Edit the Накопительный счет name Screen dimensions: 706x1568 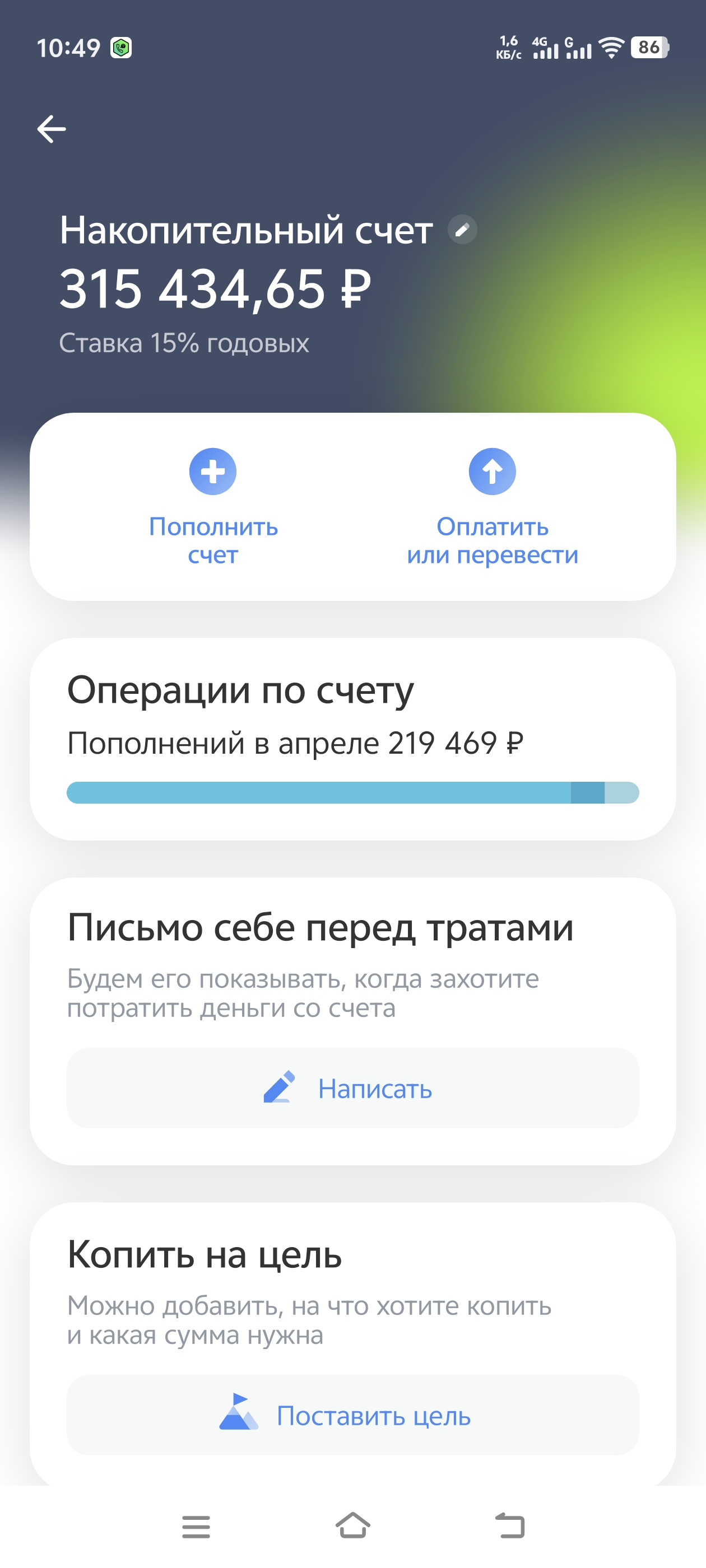462,230
